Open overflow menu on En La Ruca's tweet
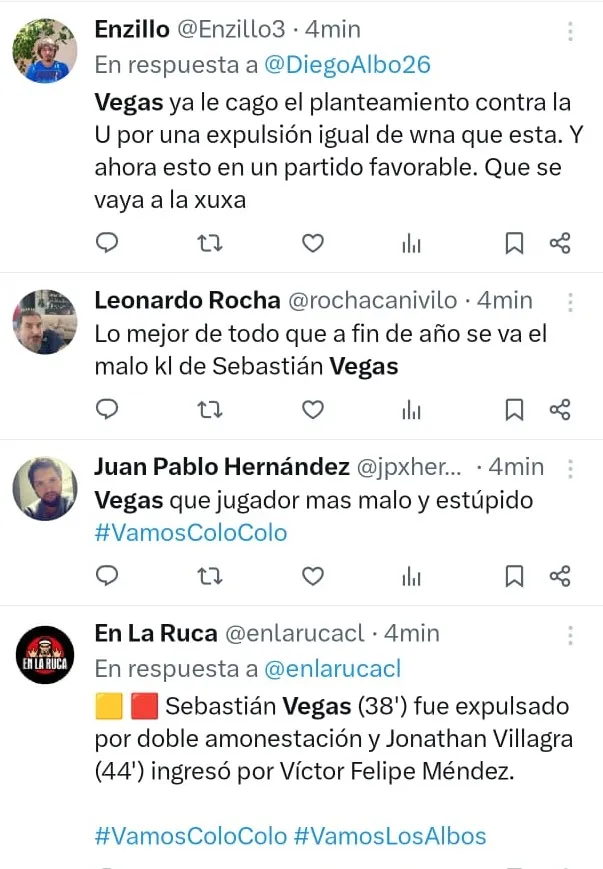 570,635
